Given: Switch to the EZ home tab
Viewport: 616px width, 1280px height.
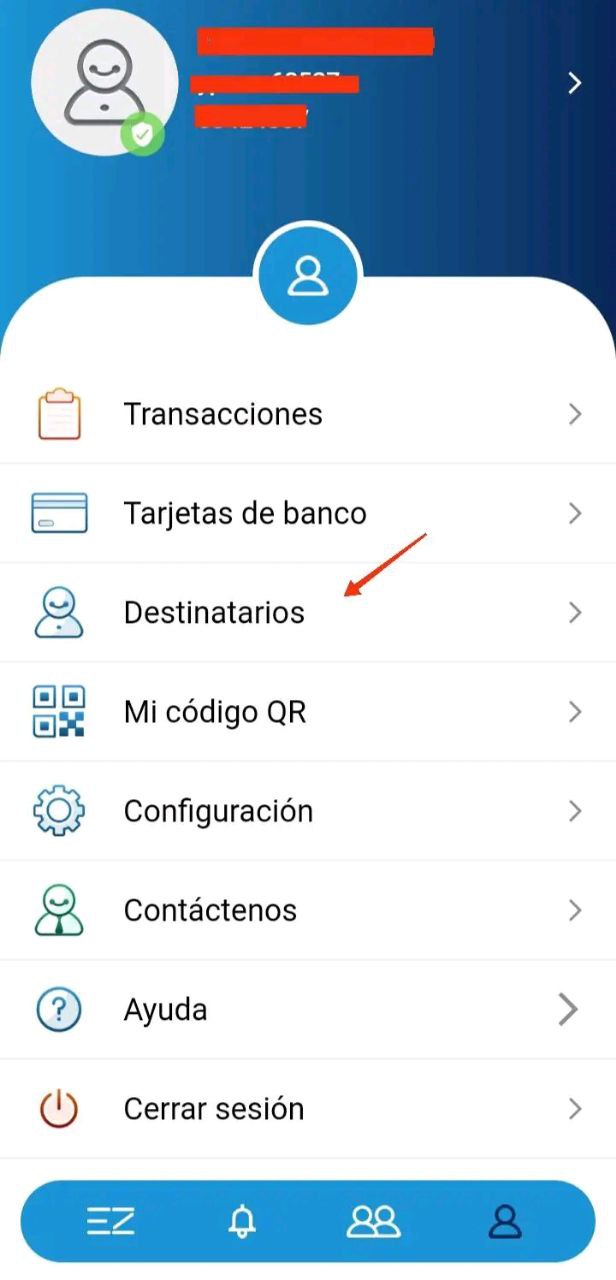Looking at the screenshot, I should (x=110, y=1222).
